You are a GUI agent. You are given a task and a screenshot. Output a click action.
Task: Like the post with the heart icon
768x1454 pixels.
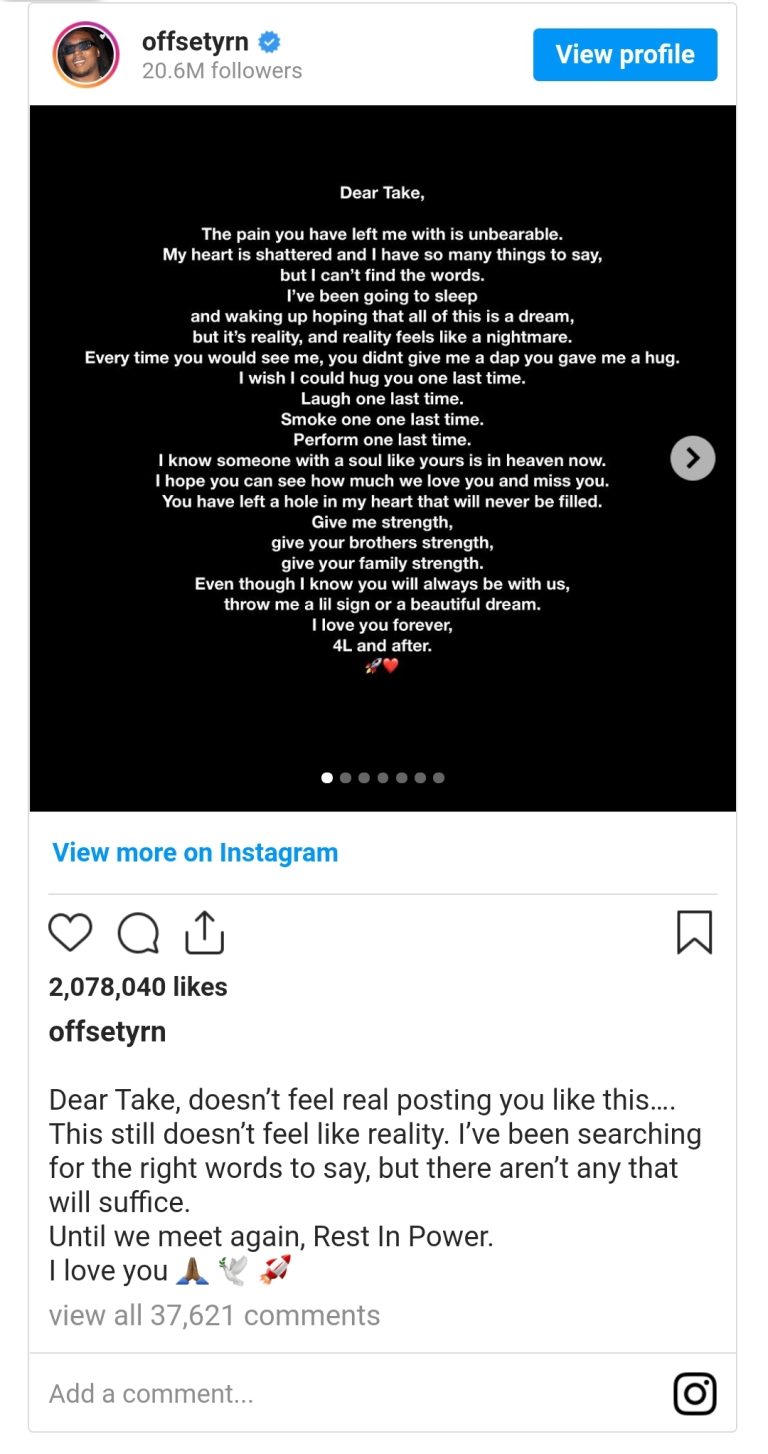click(x=70, y=932)
